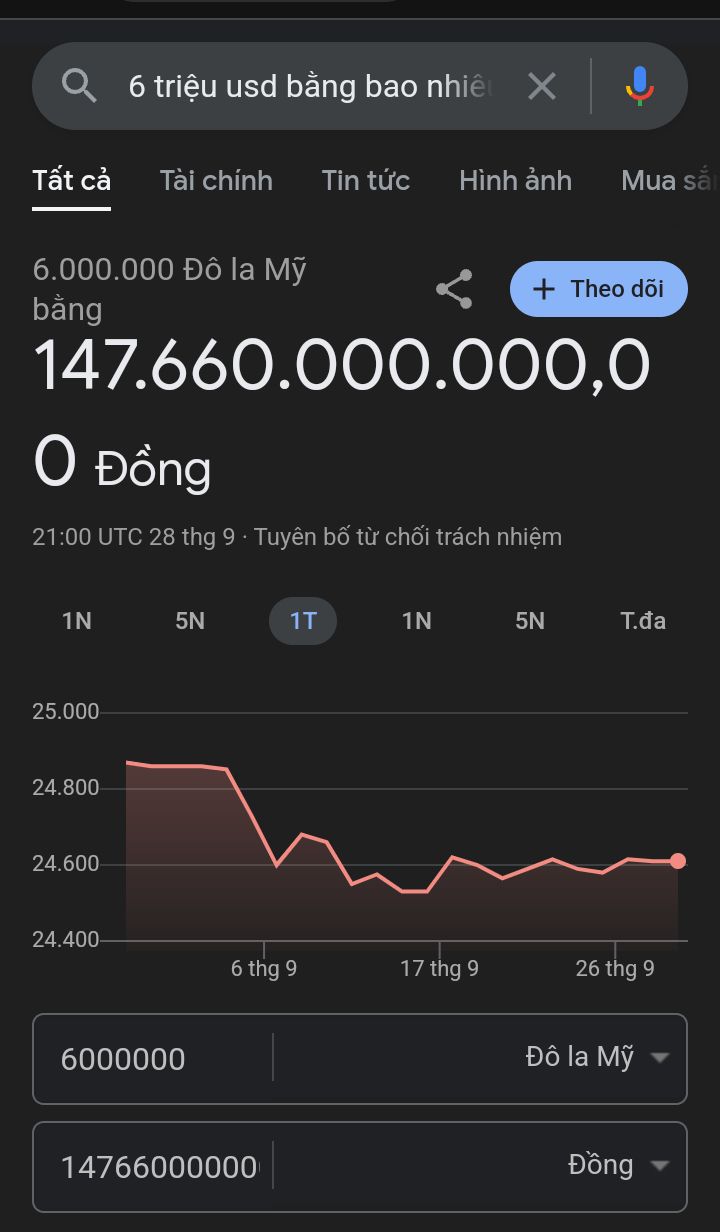Share this currency conversion
Image resolution: width=720 pixels, height=1232 pixels.
(454, 289)
